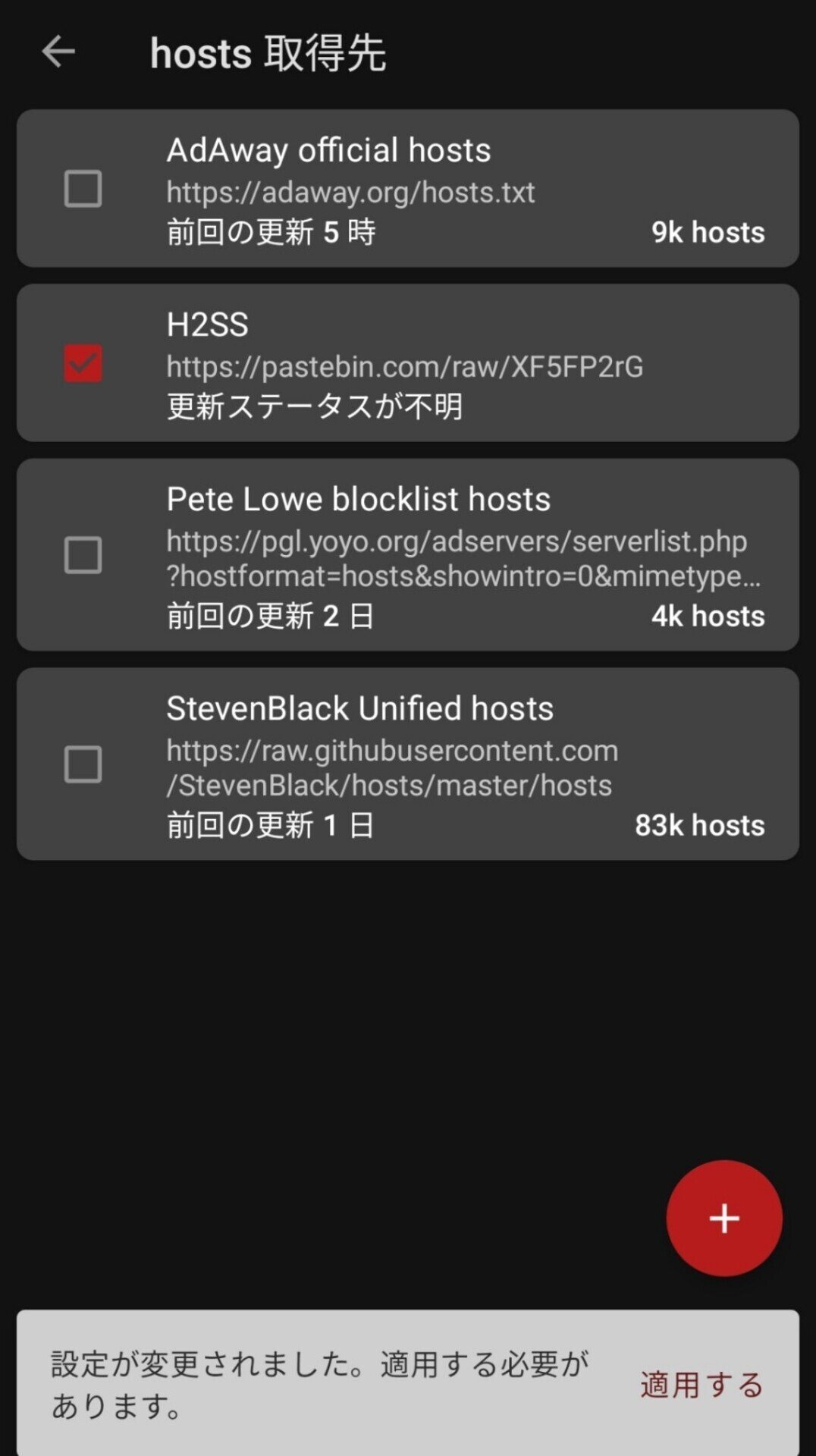The height and width of the screenshot is (1456, 816).
Task: Select the 9k hosts count label
Action: tap(707, 233)
